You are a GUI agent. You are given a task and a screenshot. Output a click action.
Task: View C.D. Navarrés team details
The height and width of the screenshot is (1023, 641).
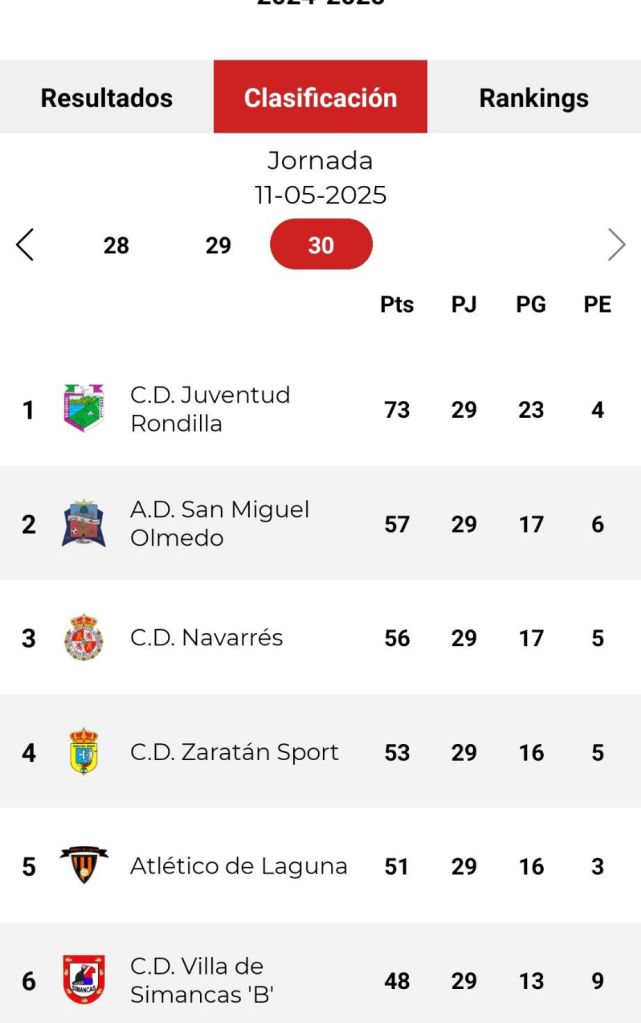(x=206, y=638)
